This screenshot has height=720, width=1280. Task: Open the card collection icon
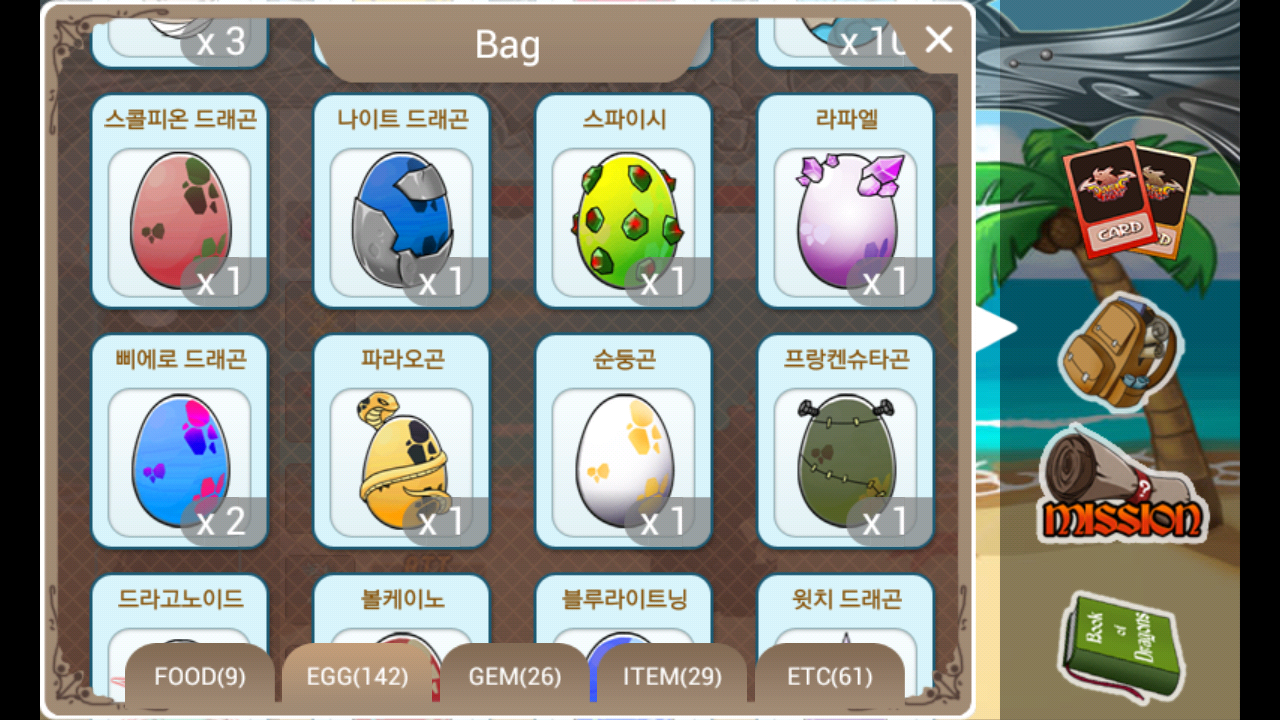[1128, 200]
